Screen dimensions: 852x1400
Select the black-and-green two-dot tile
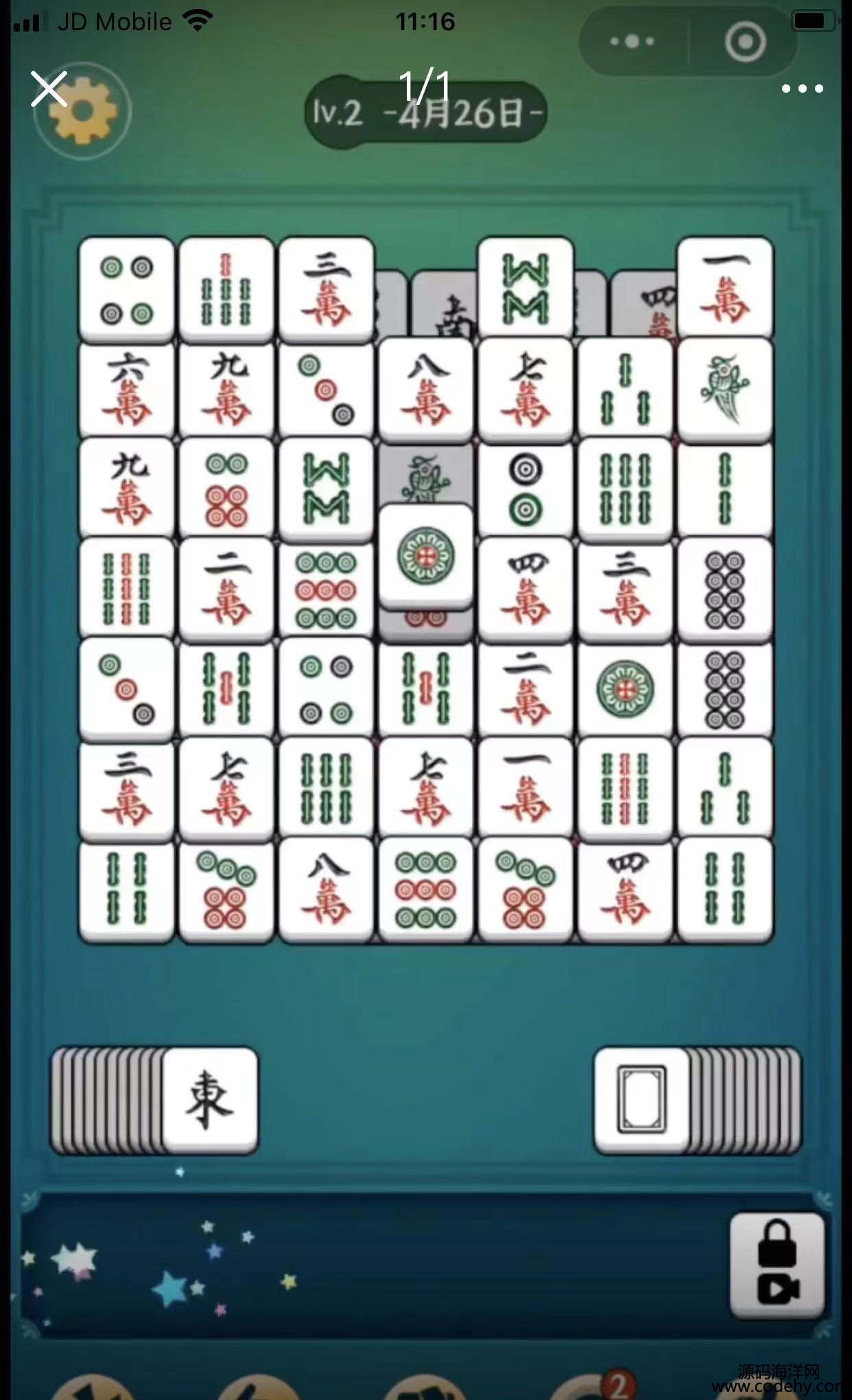point(525,489)
